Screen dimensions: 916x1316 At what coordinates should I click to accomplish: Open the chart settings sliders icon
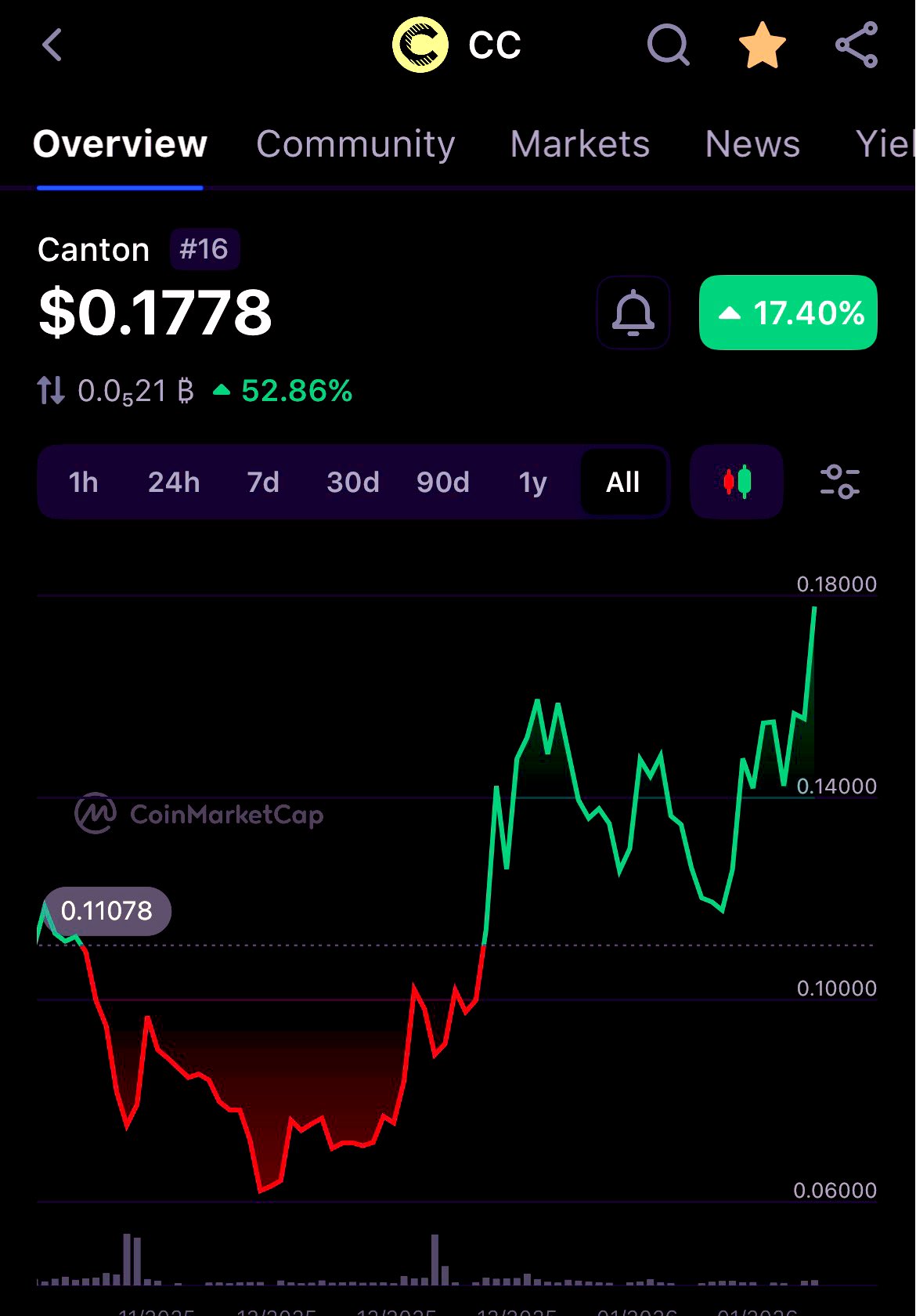839,482
